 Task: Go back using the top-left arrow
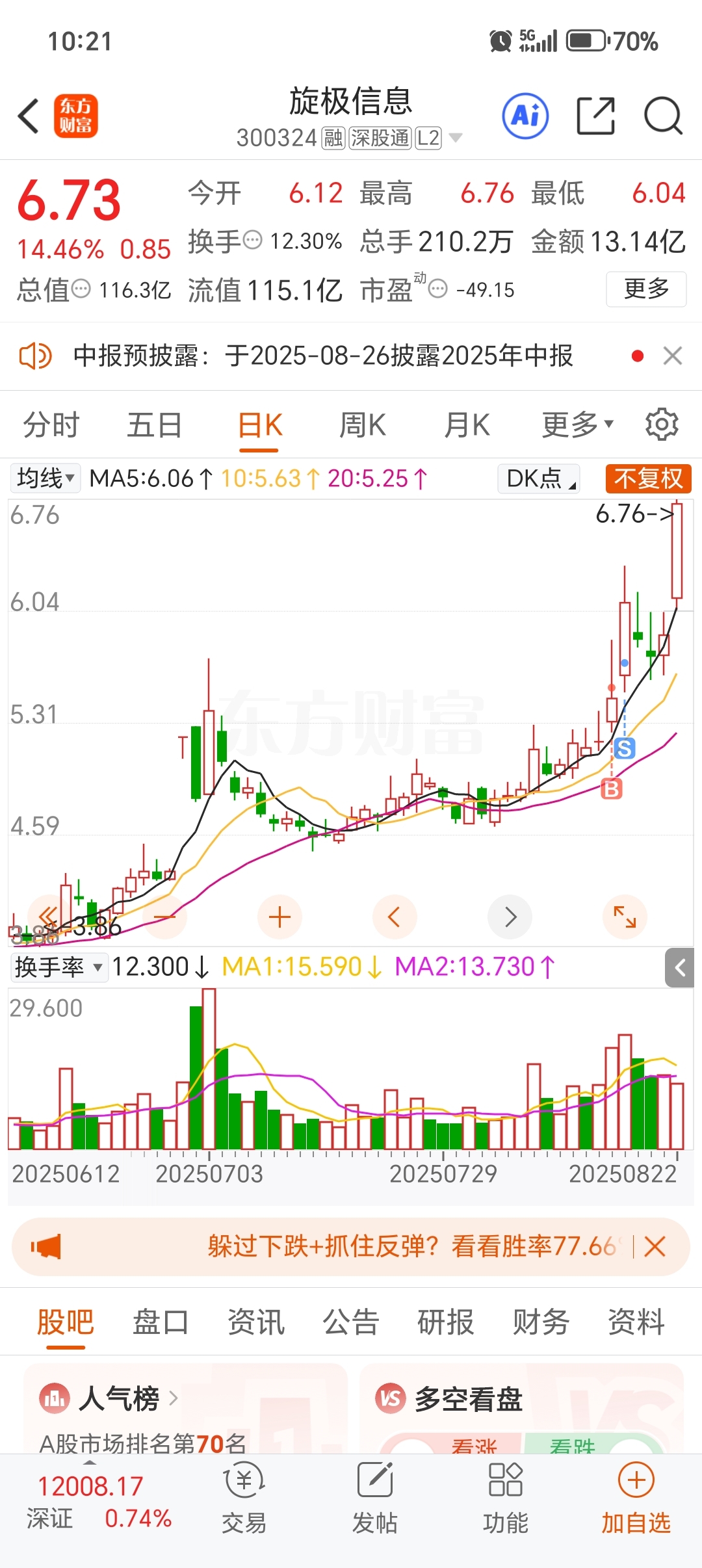point(29,117)
